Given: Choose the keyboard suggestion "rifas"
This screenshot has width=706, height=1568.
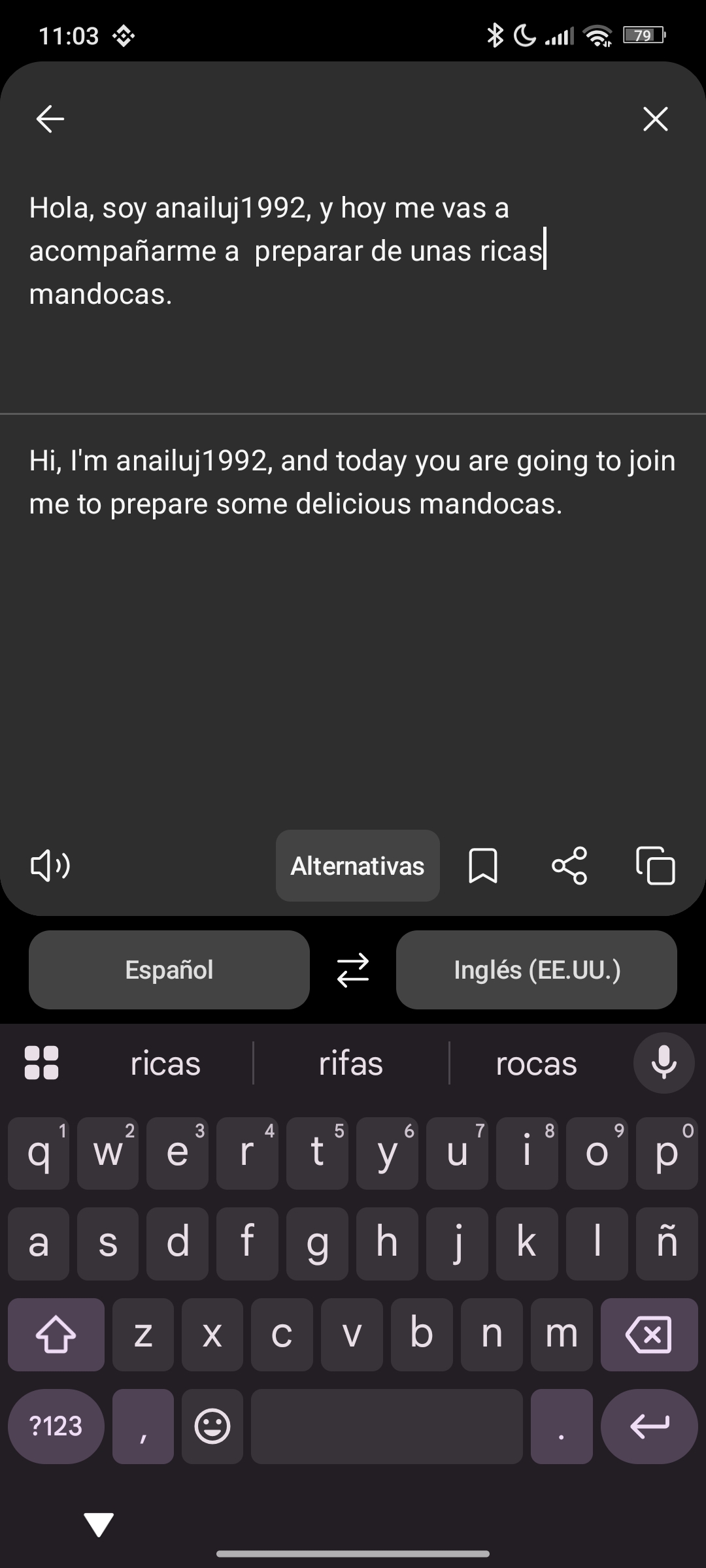Looking at the screenshot, I should pyautogui.click(x=351, y=1063).
